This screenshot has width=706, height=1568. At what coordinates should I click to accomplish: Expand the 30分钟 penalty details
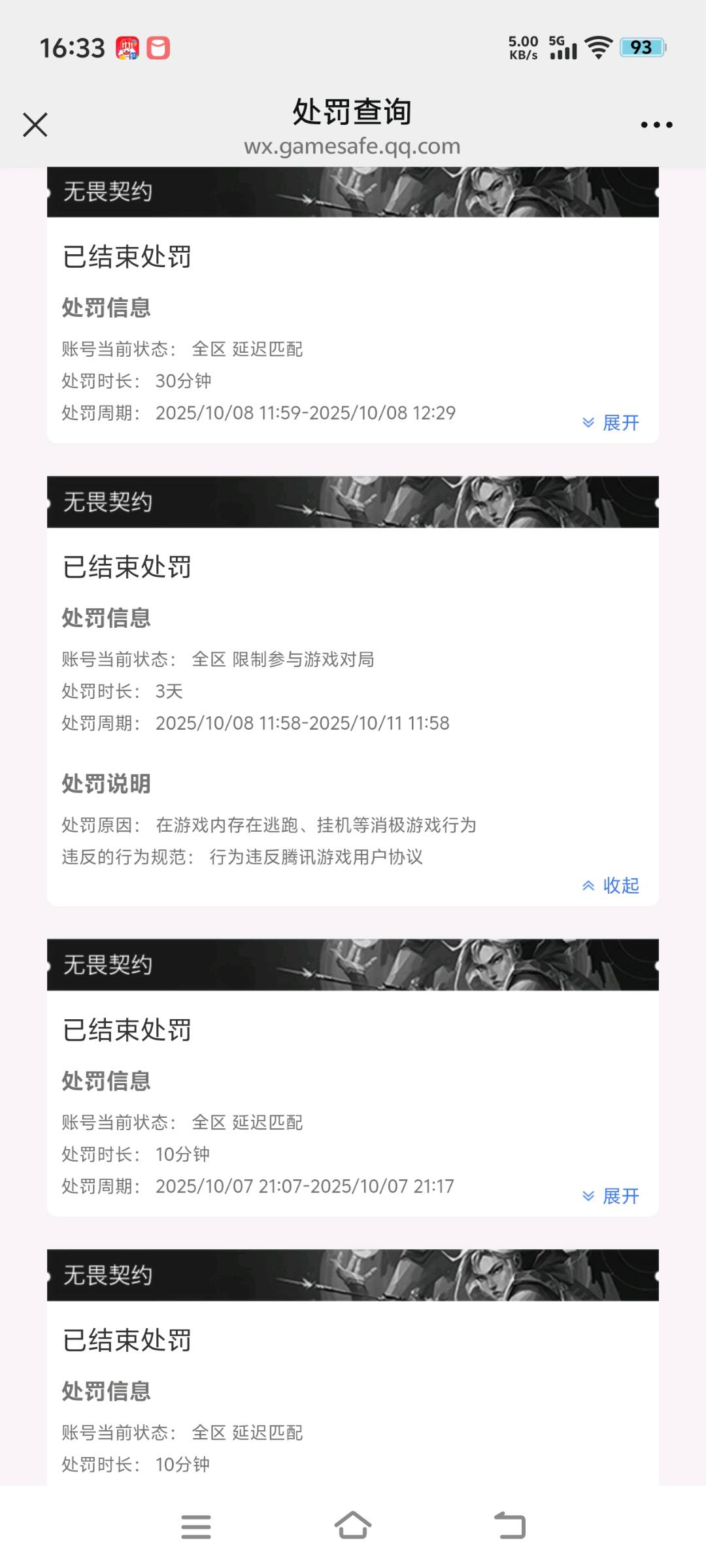click(x=611, y=423)
